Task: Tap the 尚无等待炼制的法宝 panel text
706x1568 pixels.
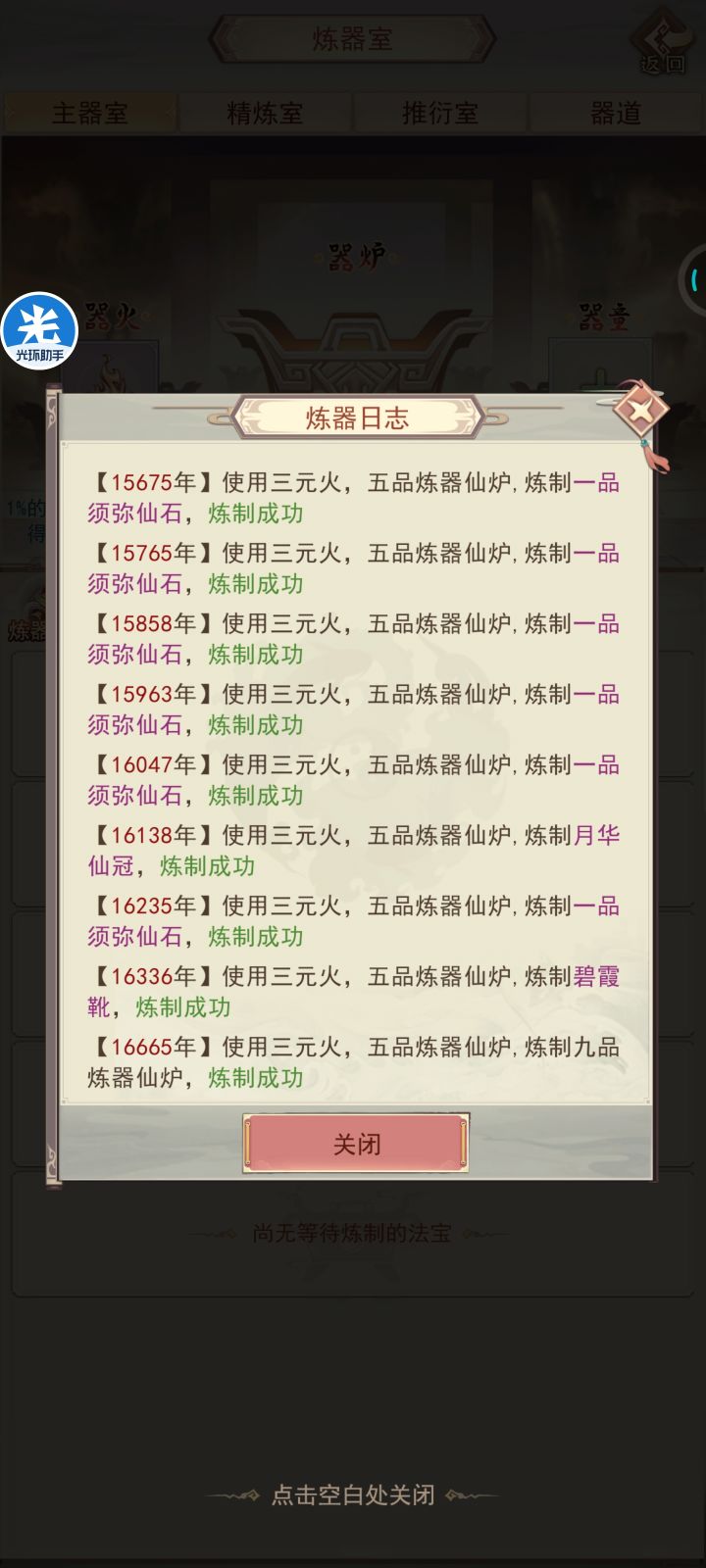Action: [x=353, y=1236]
